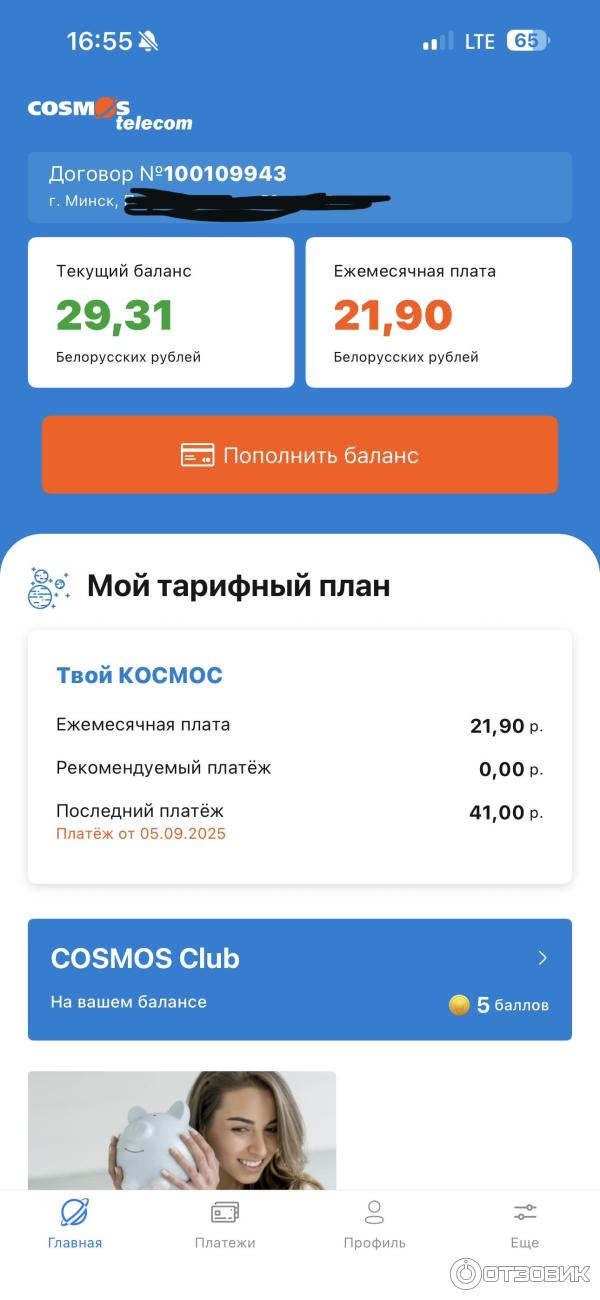600x1300 pixels.
Task: Open contract №100109943 details
Action: [x=300, y=187]
